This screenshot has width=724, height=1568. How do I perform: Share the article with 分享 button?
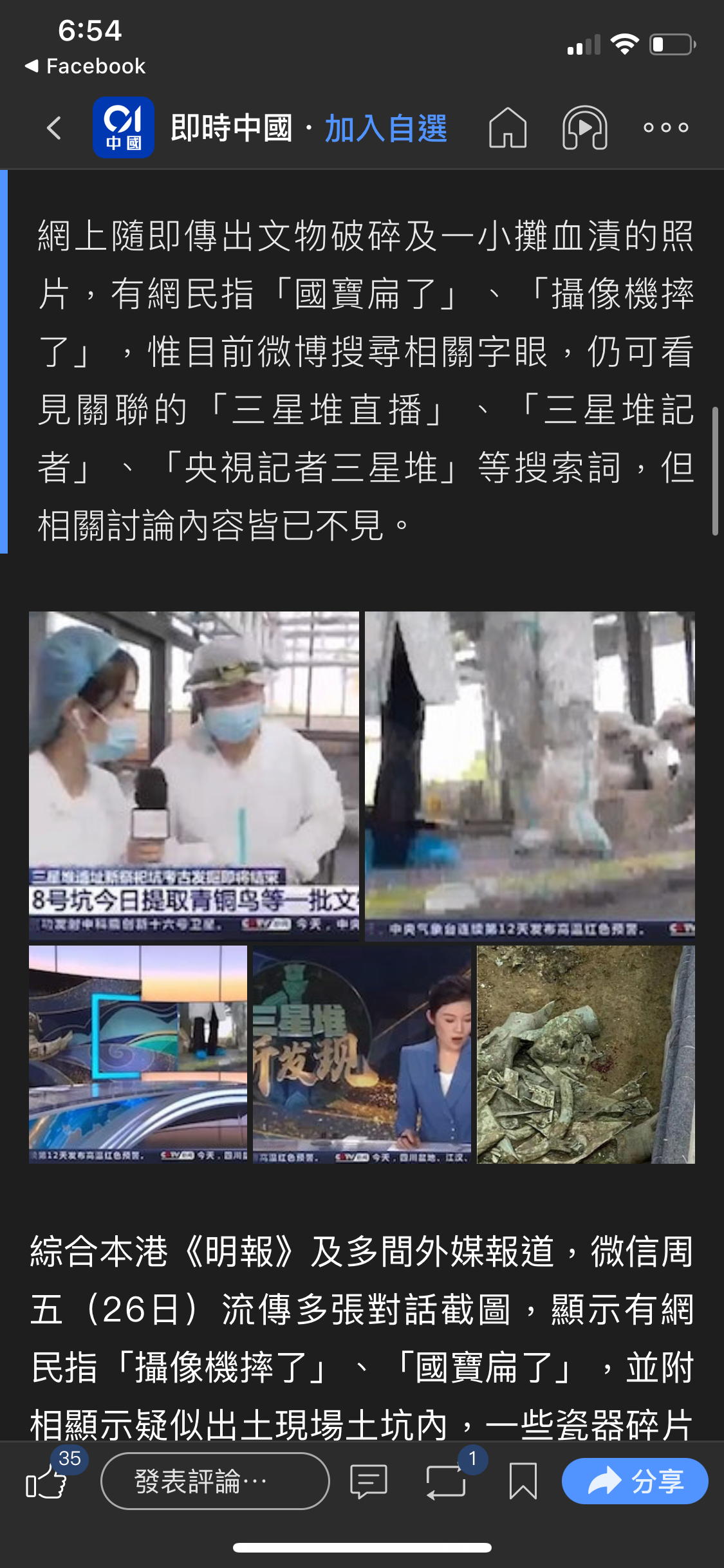click(635, 1481)
